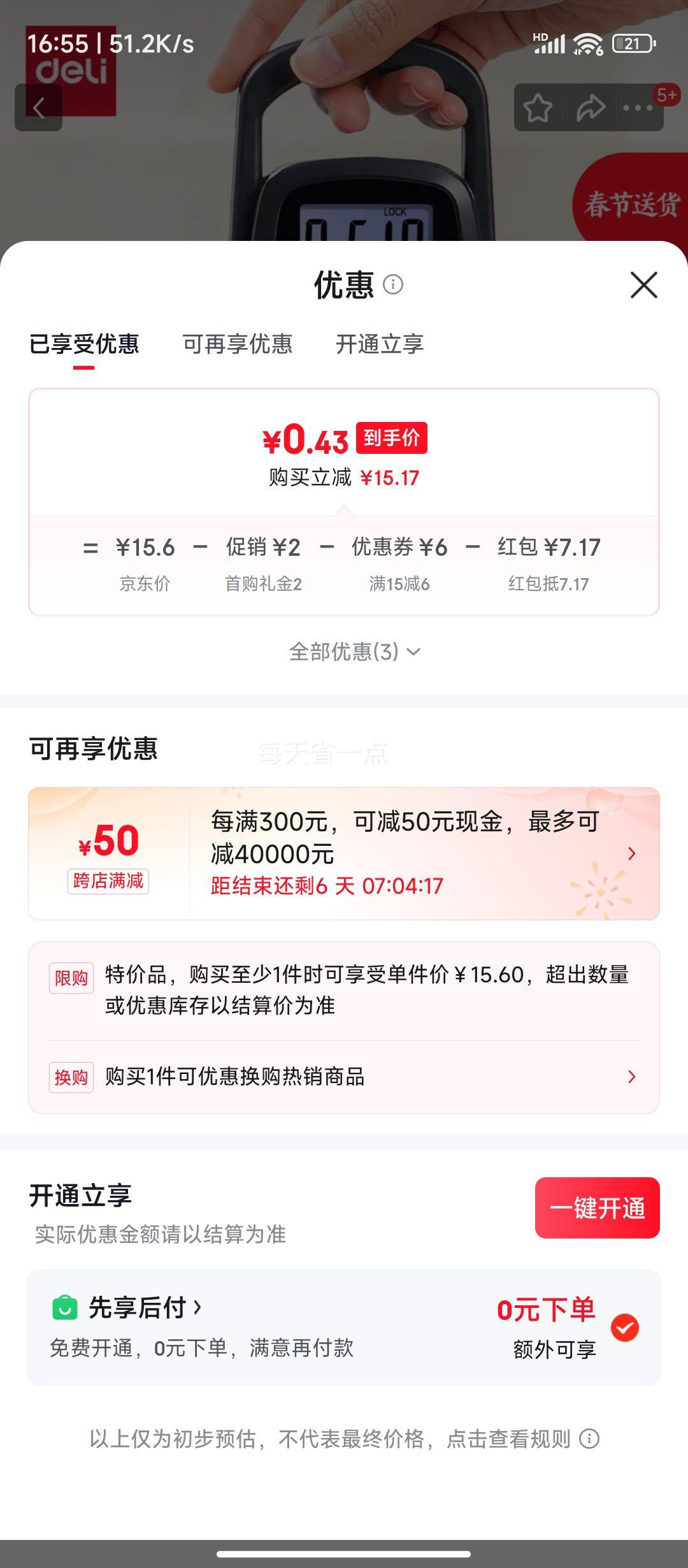Dismiss the coupon panel with the X

(645, 286)
